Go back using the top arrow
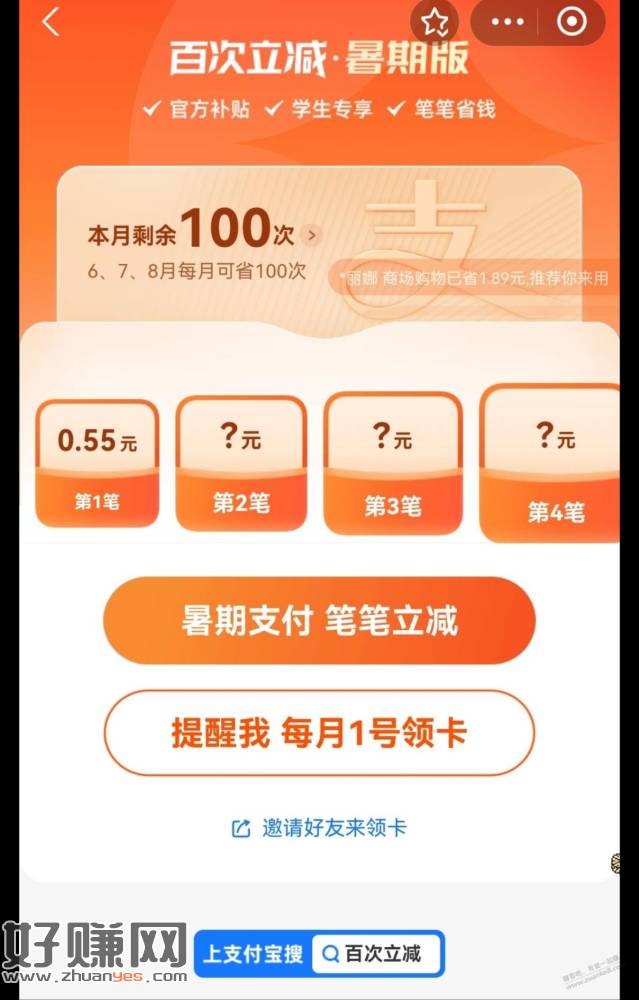 [50, 22]
